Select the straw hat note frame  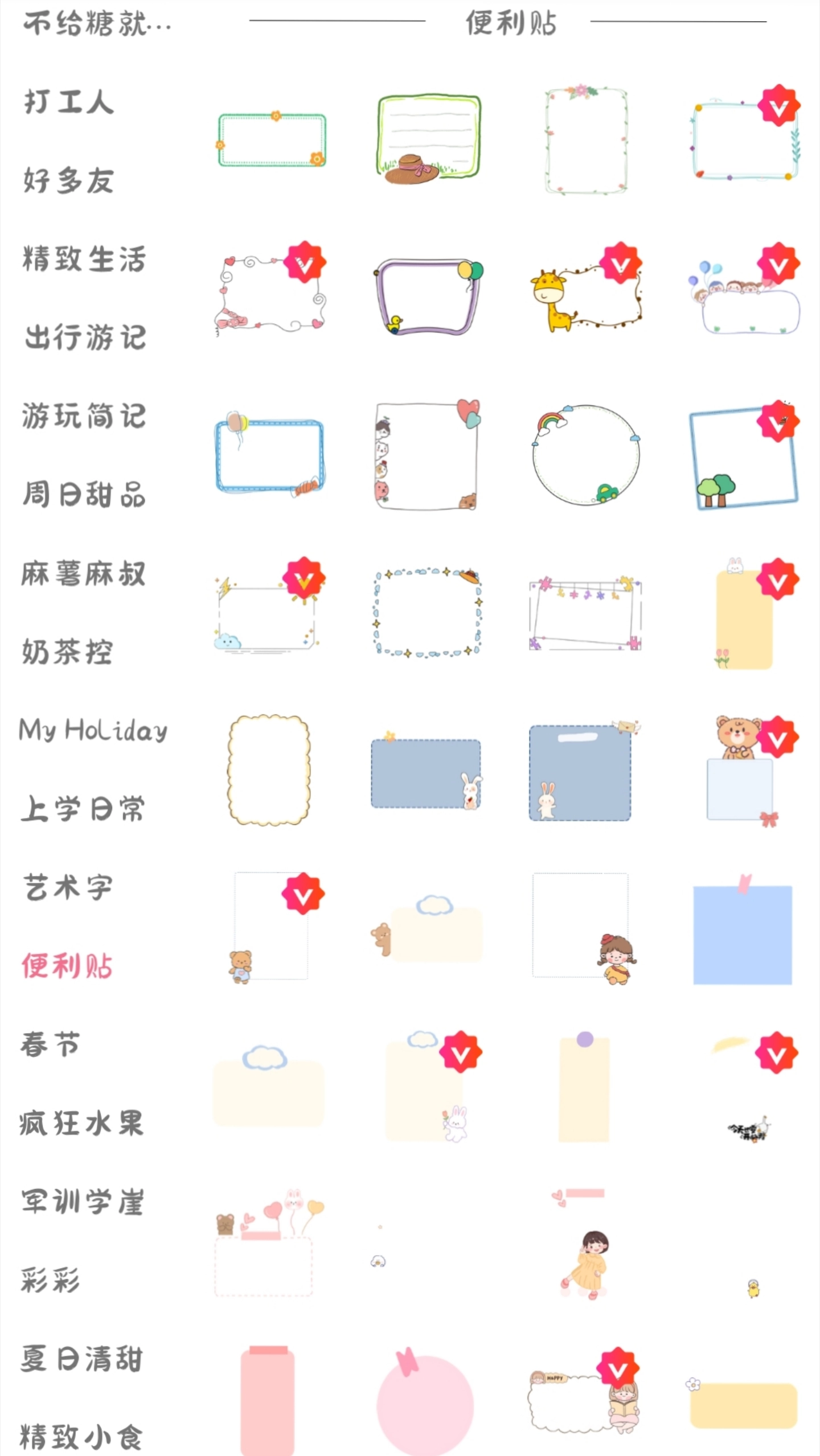click(x=427, y=137)
